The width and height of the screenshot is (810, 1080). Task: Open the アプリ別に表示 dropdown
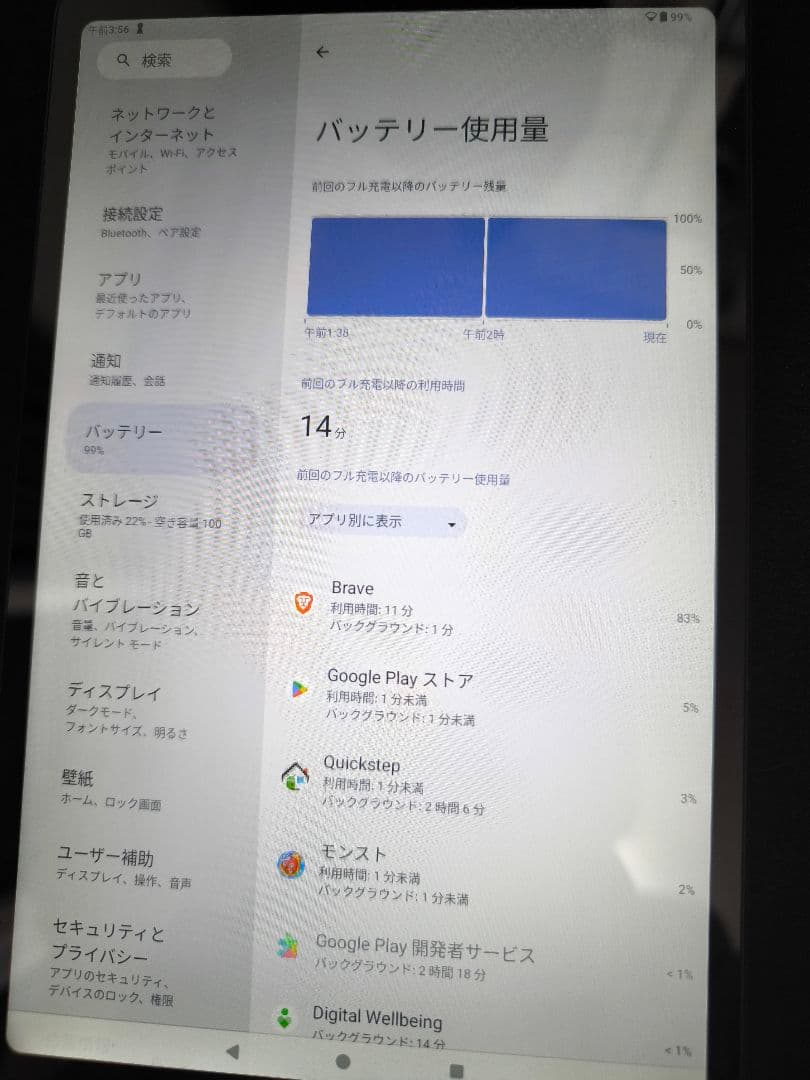[x=383, y=522]
